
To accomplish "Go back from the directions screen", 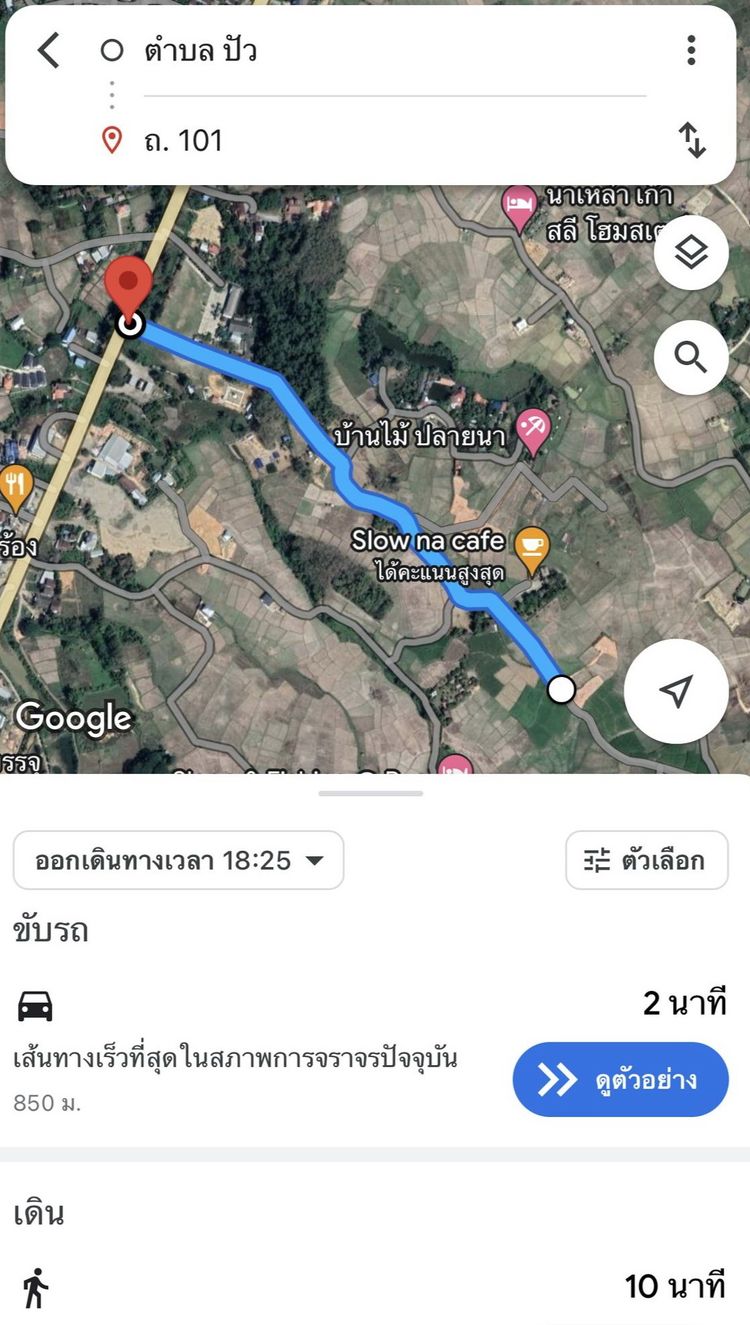I will [48, 50].
